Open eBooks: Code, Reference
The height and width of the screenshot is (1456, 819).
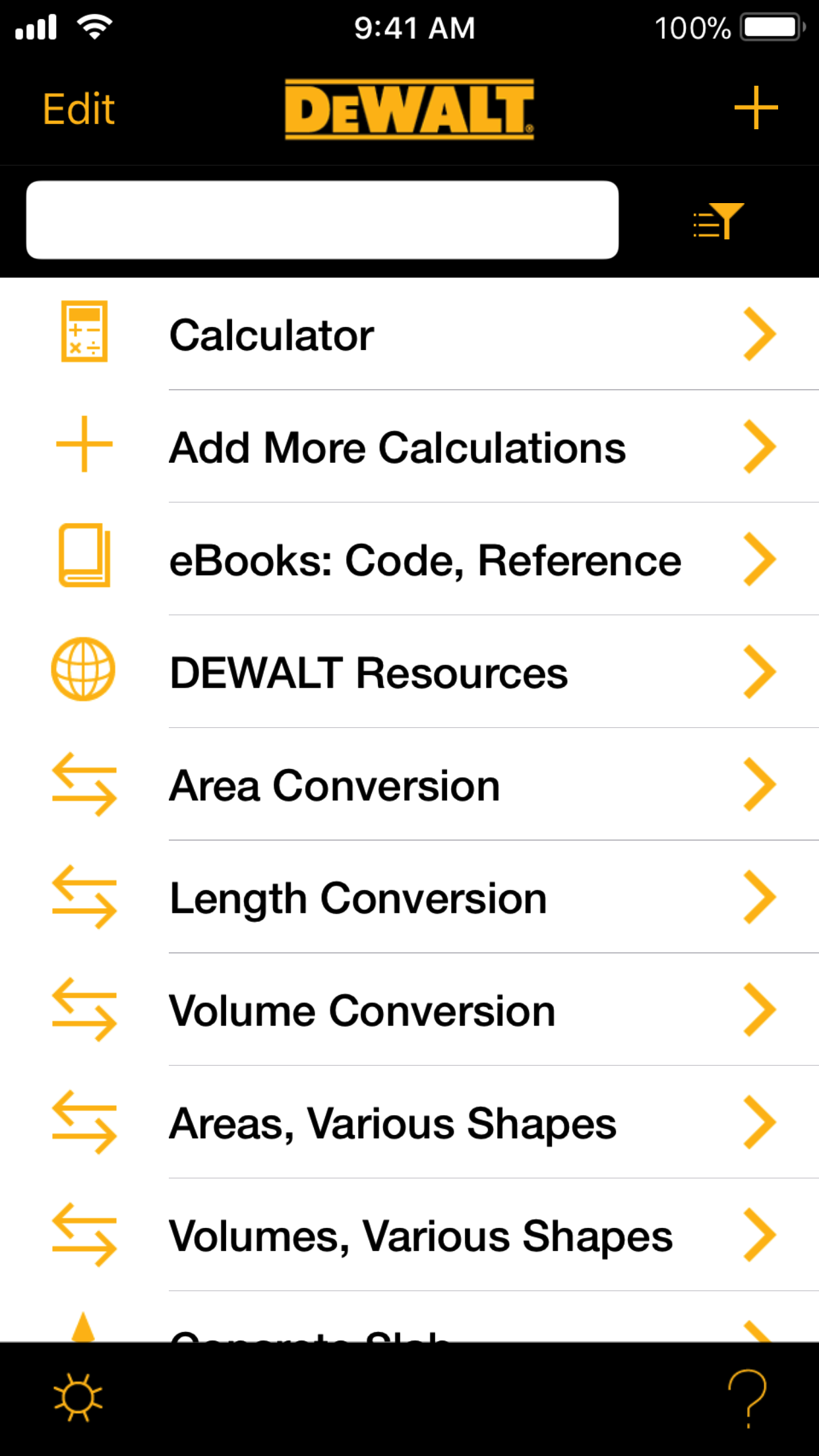(x=409, y=560)
